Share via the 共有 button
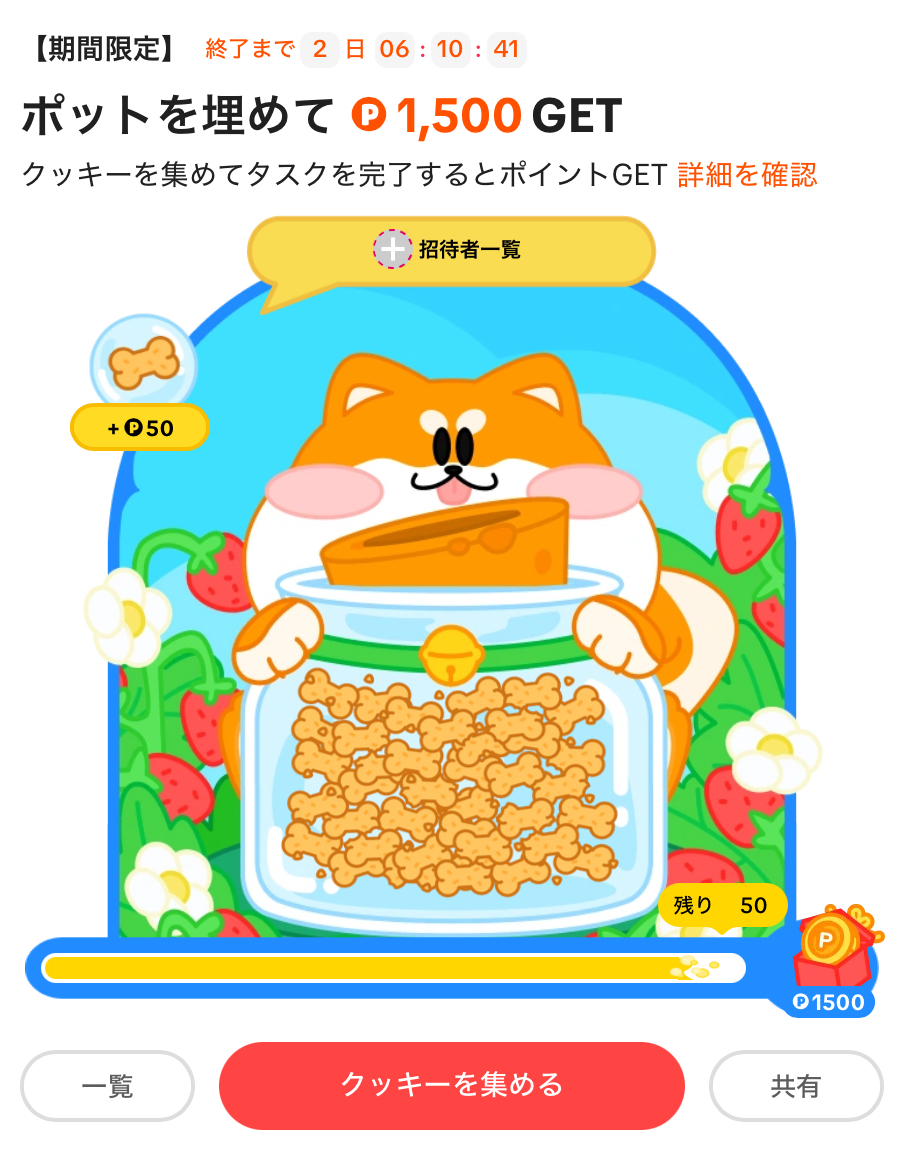 coord(795,1086)
